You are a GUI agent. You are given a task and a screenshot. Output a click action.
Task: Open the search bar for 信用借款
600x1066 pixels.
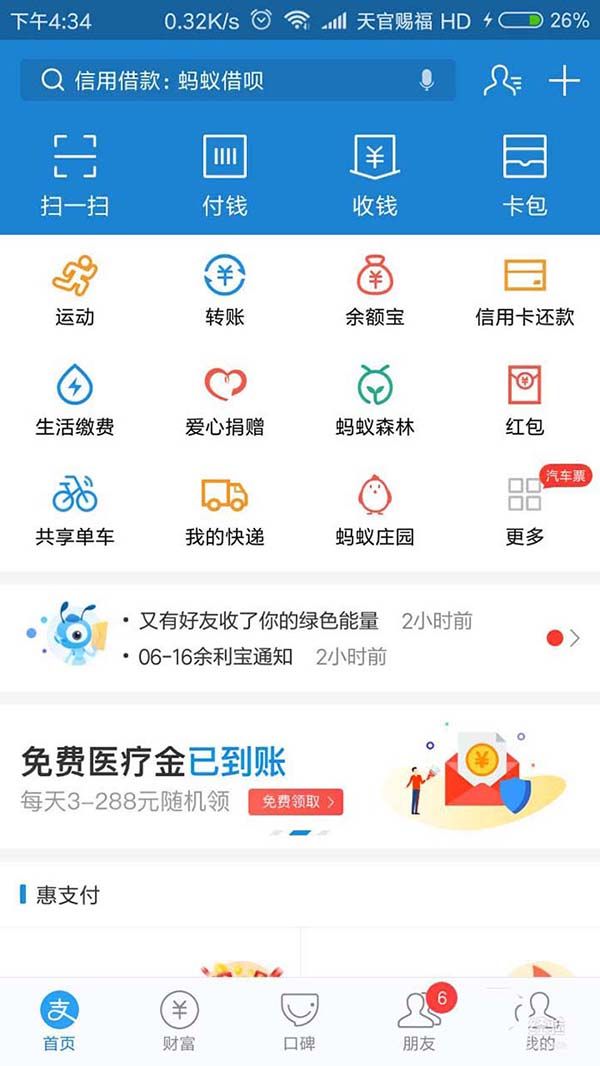[x=220, y=81]
